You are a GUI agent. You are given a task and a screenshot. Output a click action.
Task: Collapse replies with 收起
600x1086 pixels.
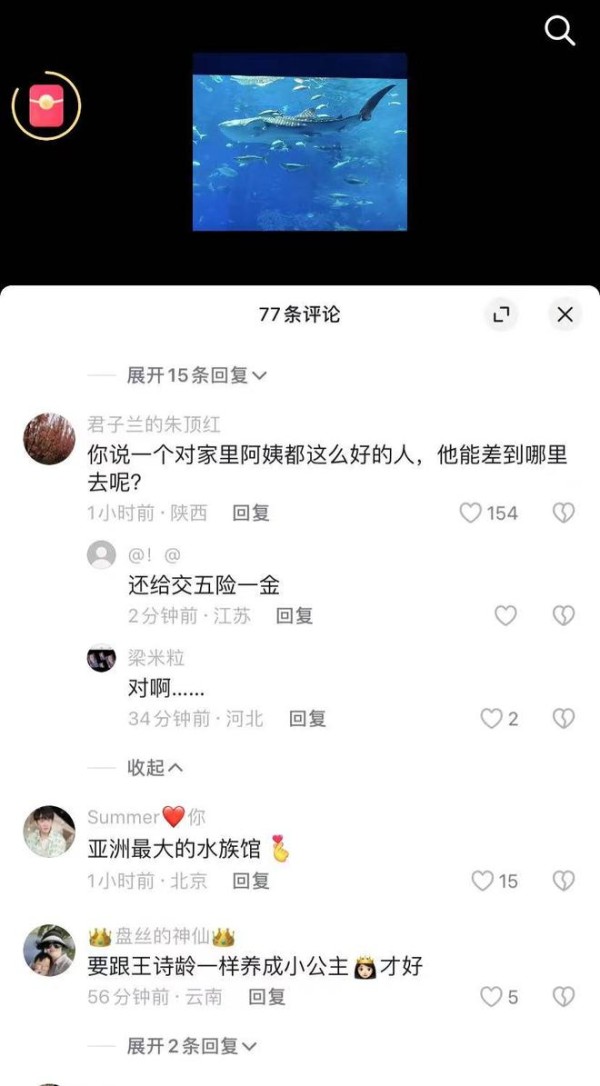pyautogui.click(x=155, y=767)
